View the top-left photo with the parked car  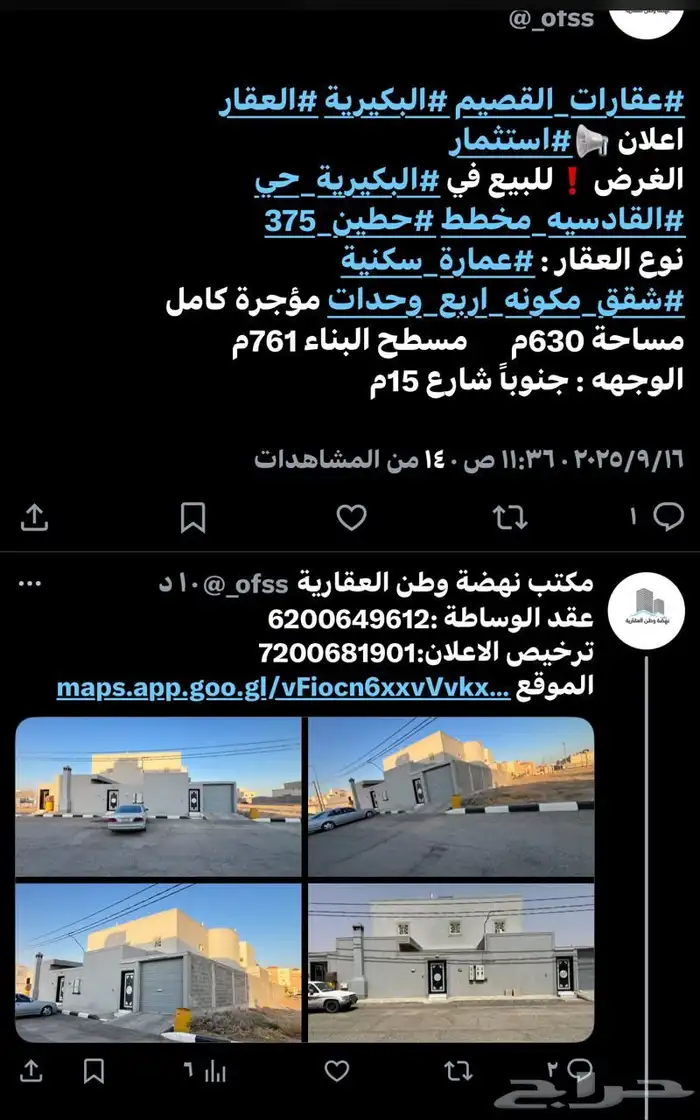[158, 795]
